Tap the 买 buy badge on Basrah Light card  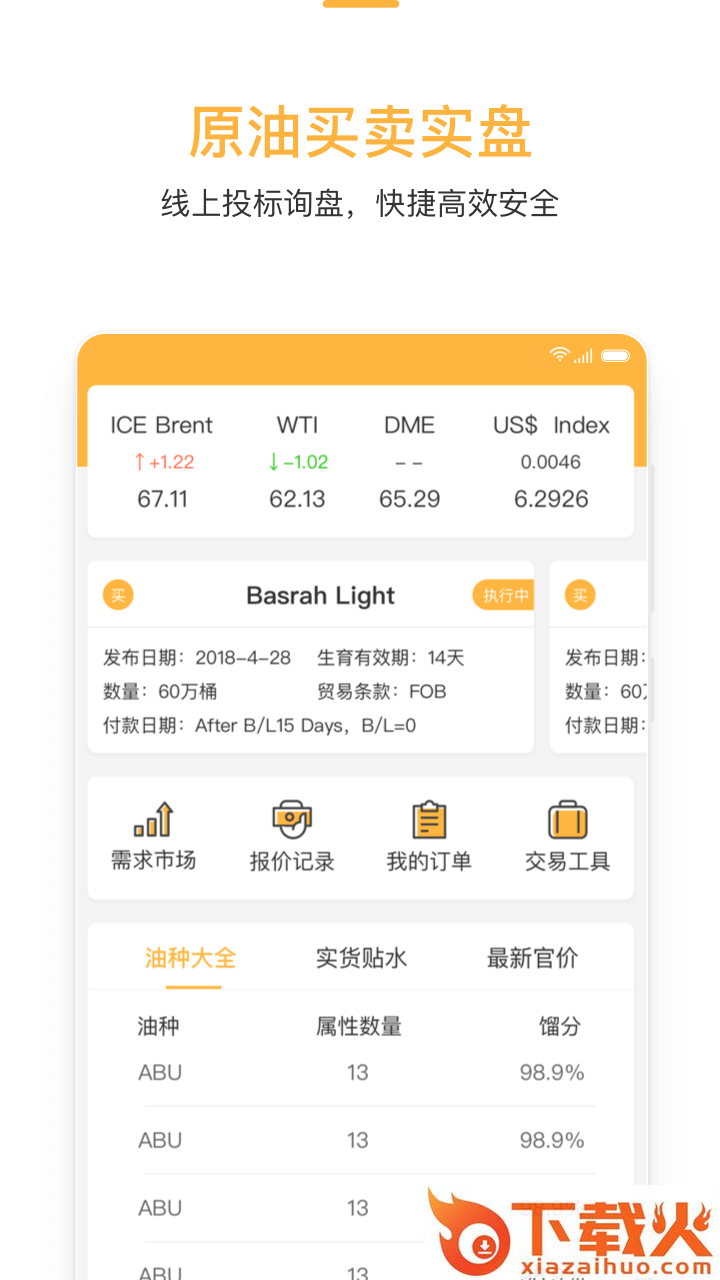click(x=118, y=595)
